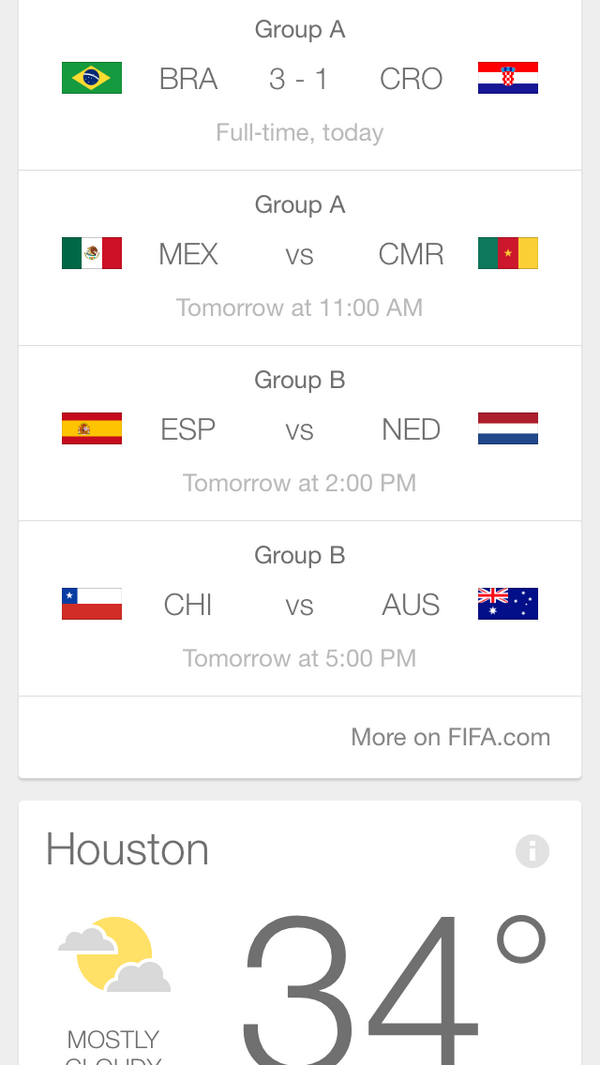600x1065 pixels.
Task: Tap the info icon on Houston weather card
Action: [x=532, y=851]
